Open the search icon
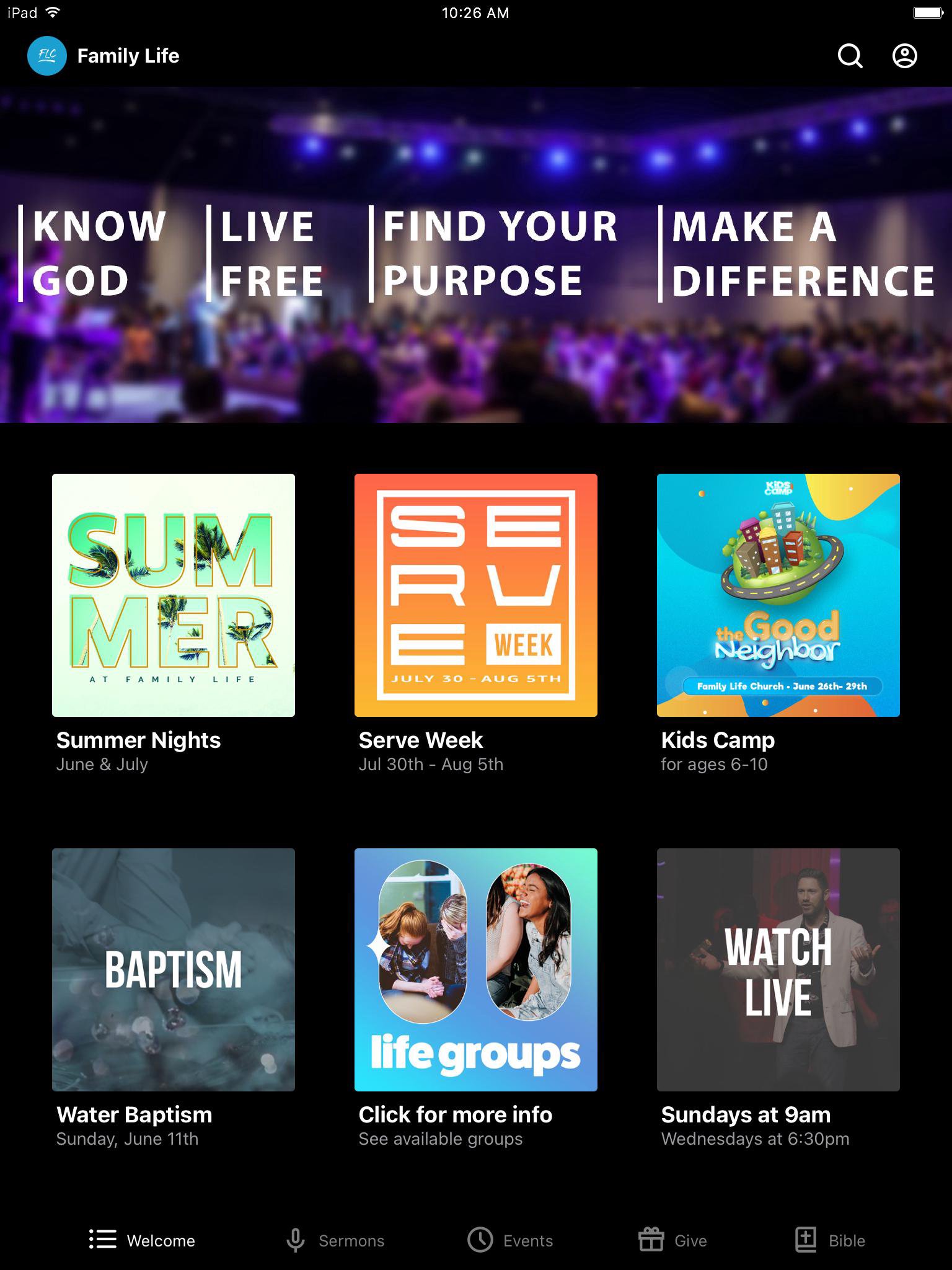Screen dimensions: 952x1270 (x=850, y=56)
